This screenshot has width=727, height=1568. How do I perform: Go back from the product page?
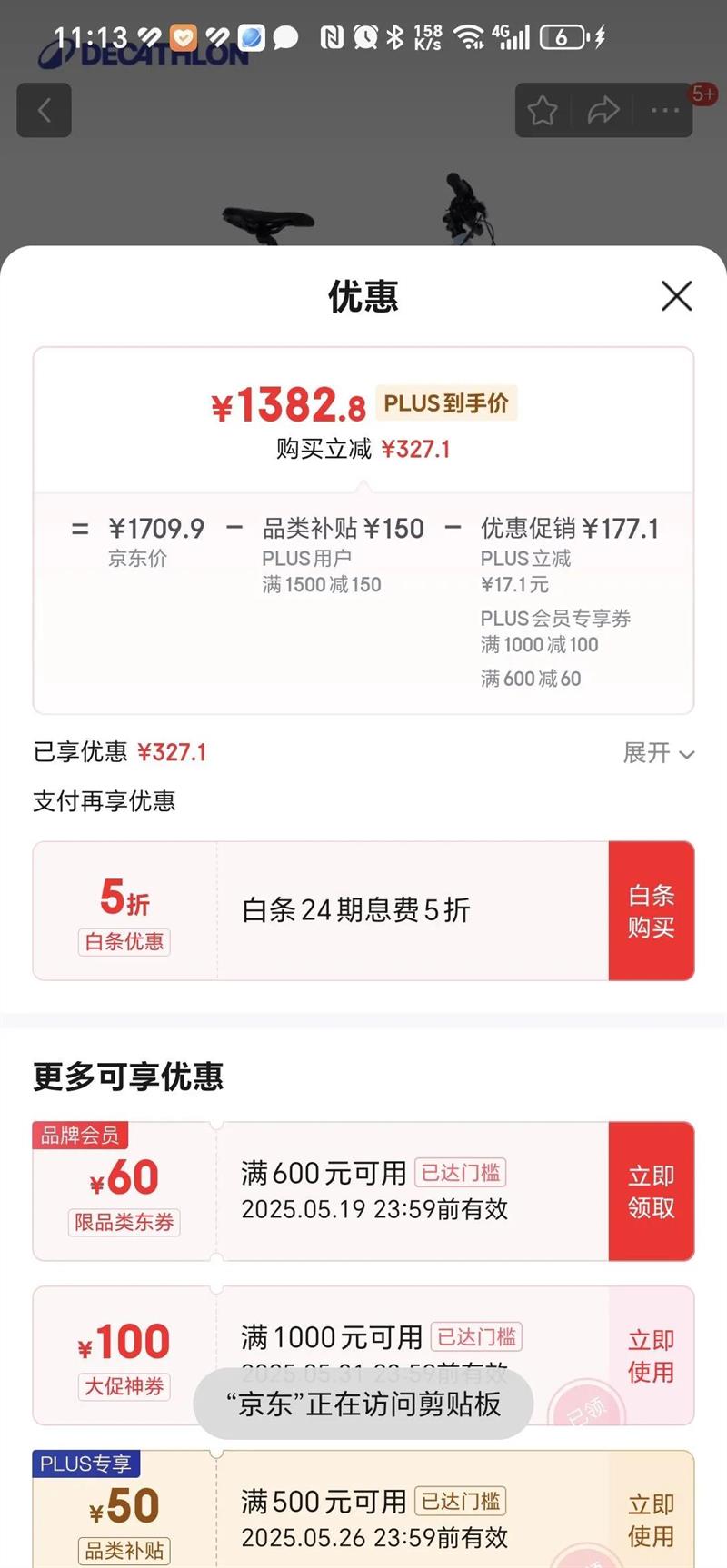pyautogui.click(x=44, y=111)
